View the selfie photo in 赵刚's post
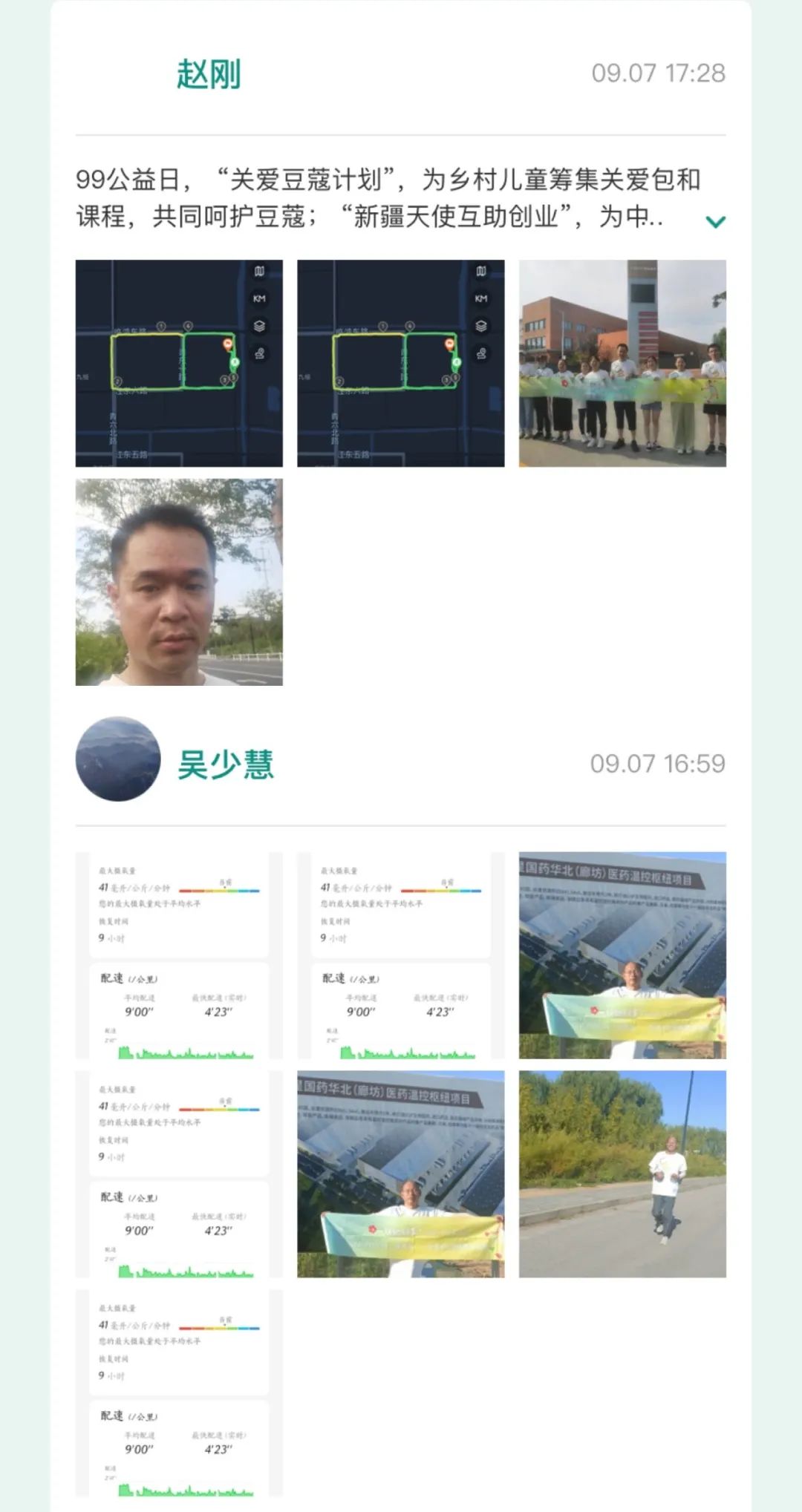The image size is (802, 1512). coord(179,582)
